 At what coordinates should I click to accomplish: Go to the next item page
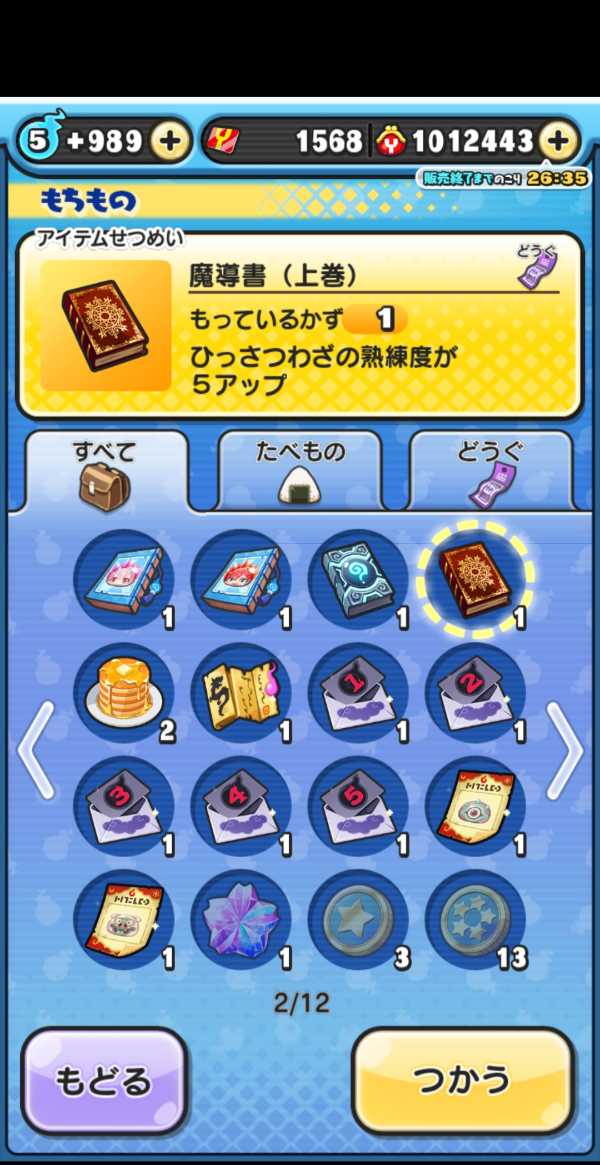(x=564, y=750)
